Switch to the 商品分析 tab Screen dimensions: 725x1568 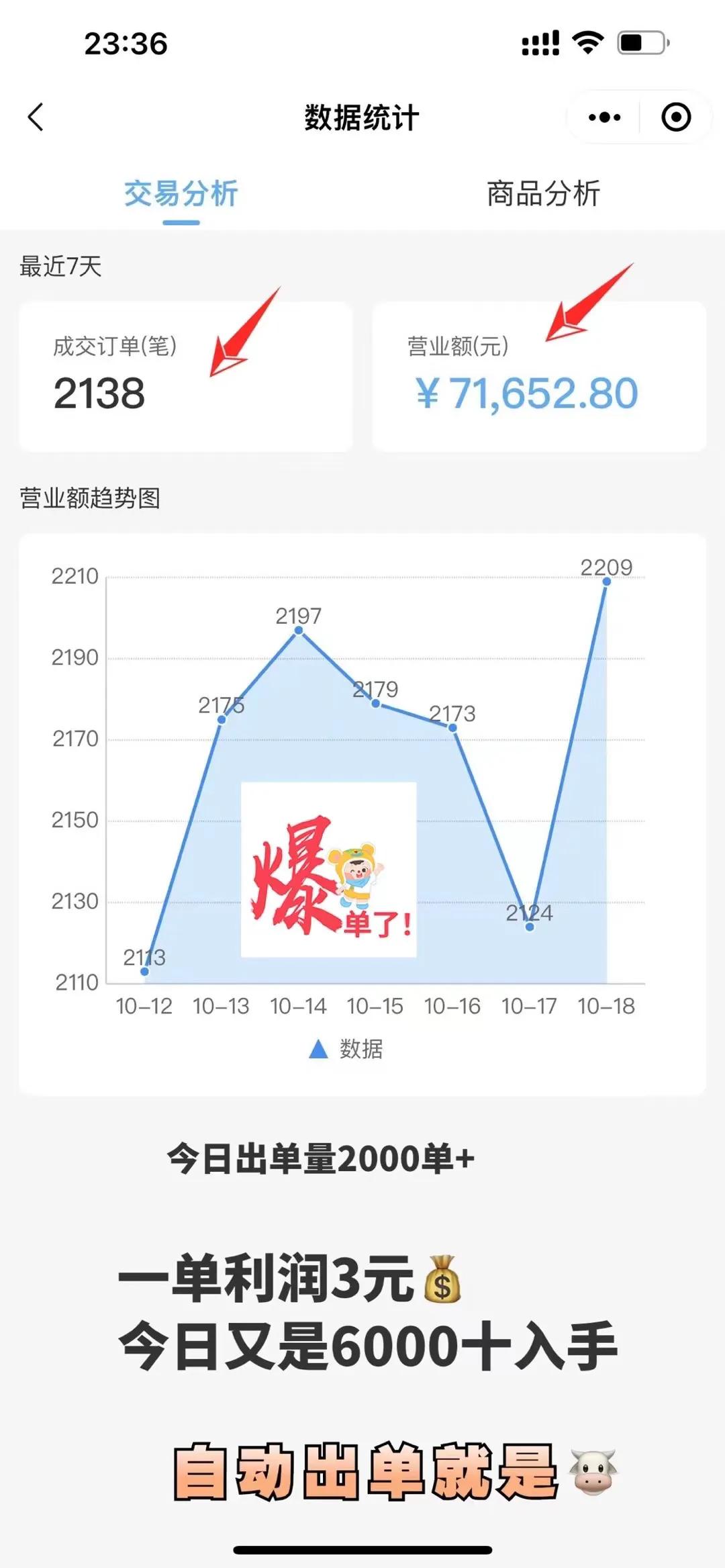pos(544,192)
